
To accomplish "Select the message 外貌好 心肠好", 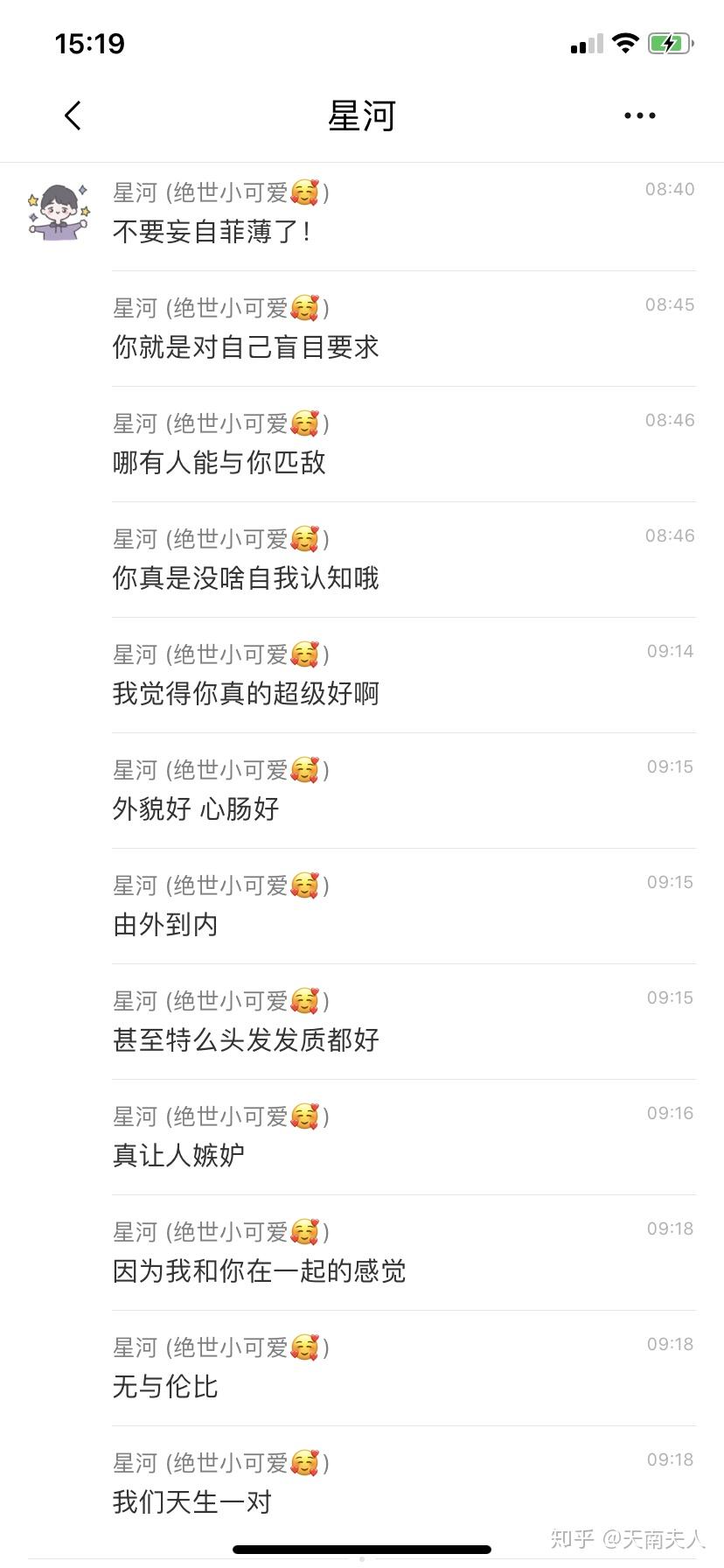I will (x=196, y=809).
